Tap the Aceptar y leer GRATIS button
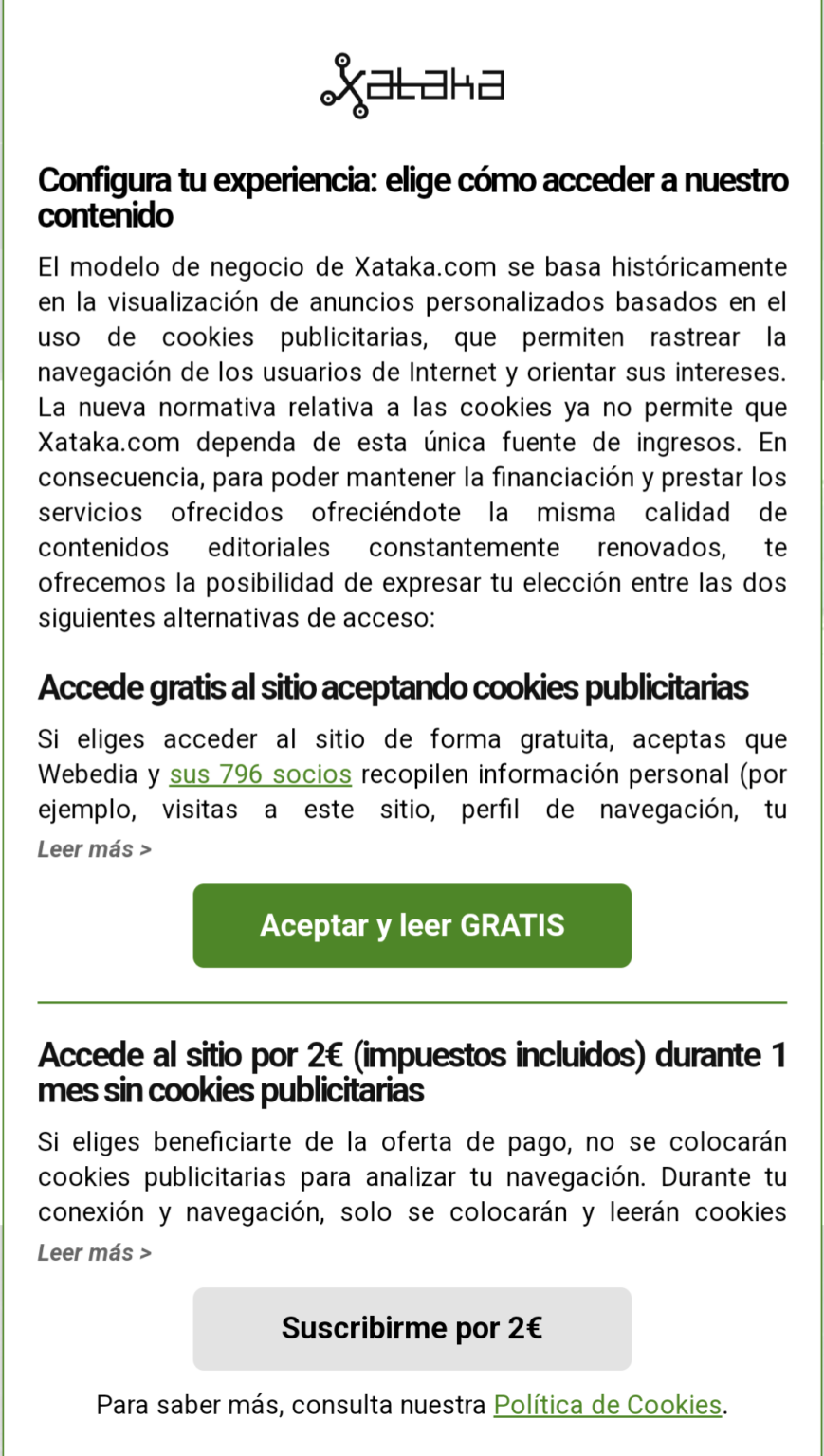 tap(412, 925)
